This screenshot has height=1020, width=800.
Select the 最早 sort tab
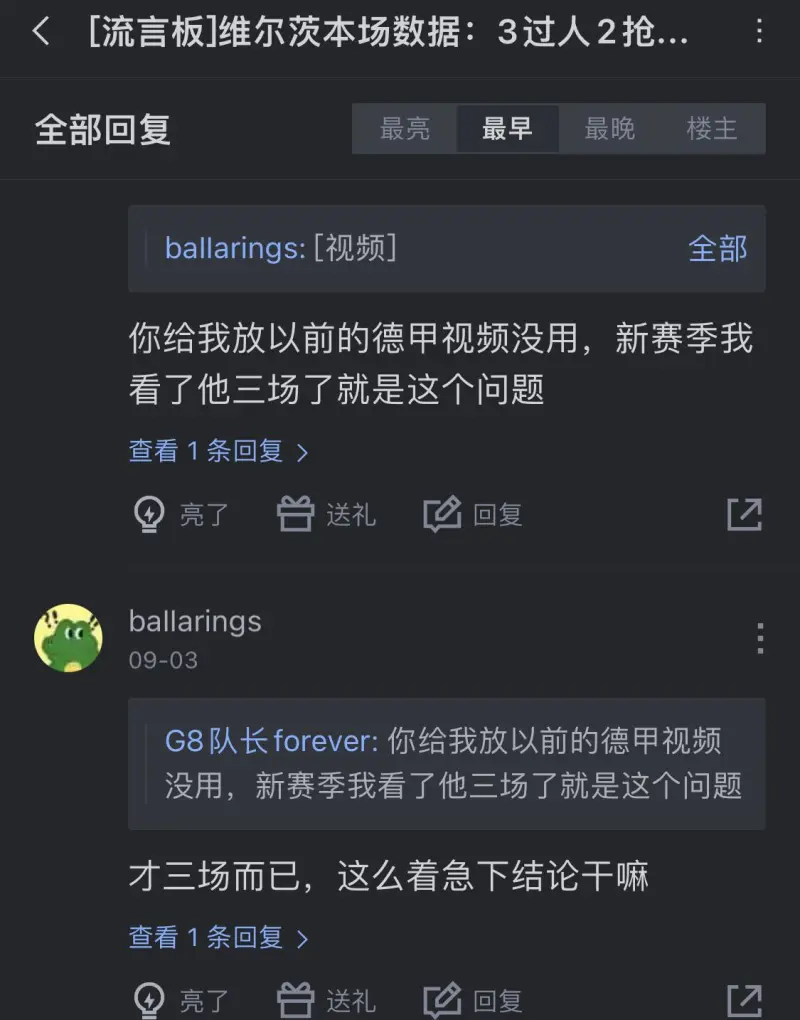click(x=507, y=129)
